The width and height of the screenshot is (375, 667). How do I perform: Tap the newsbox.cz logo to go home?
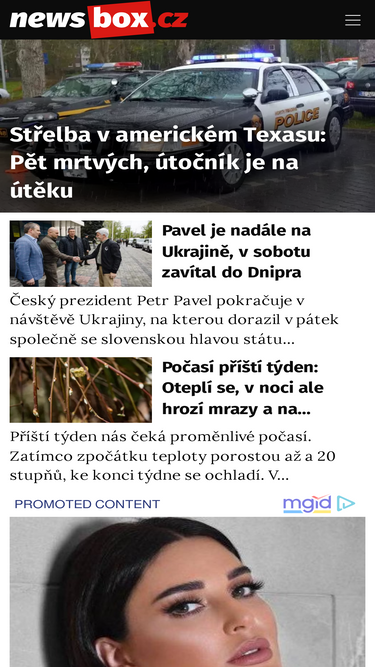(x=99, y=20)
